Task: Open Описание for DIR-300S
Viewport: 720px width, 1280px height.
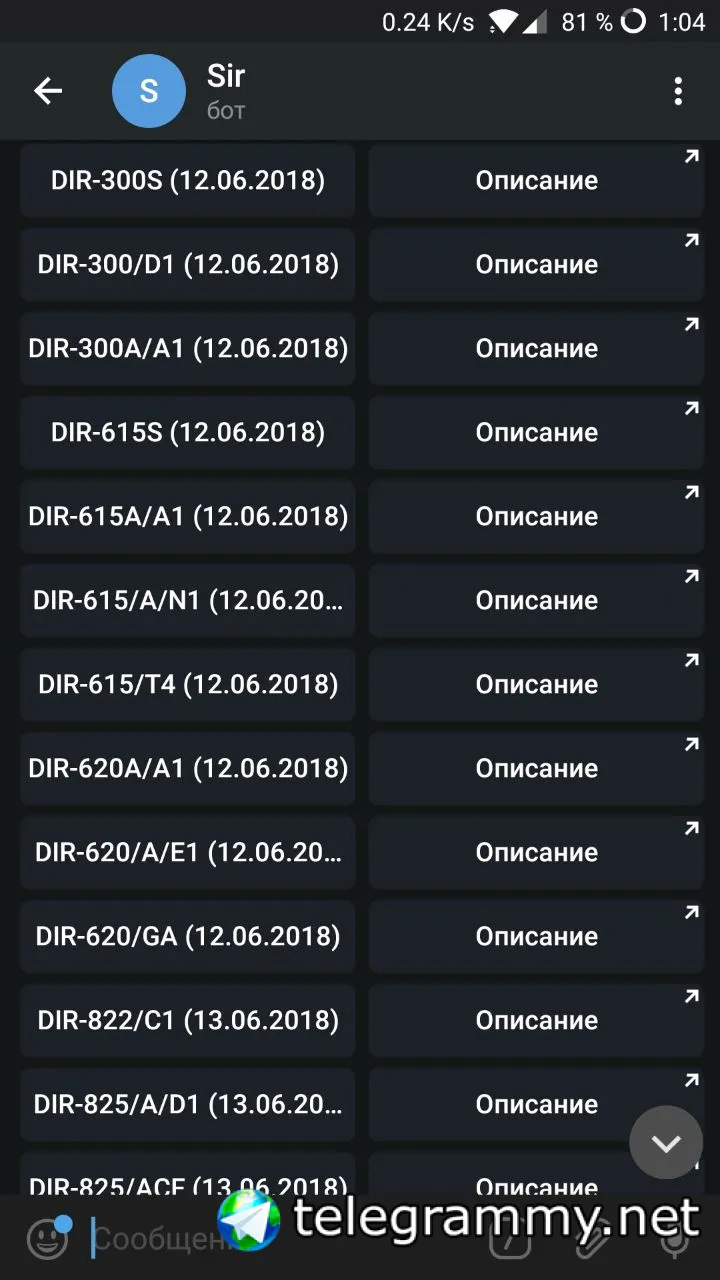Action: [536, 181]
